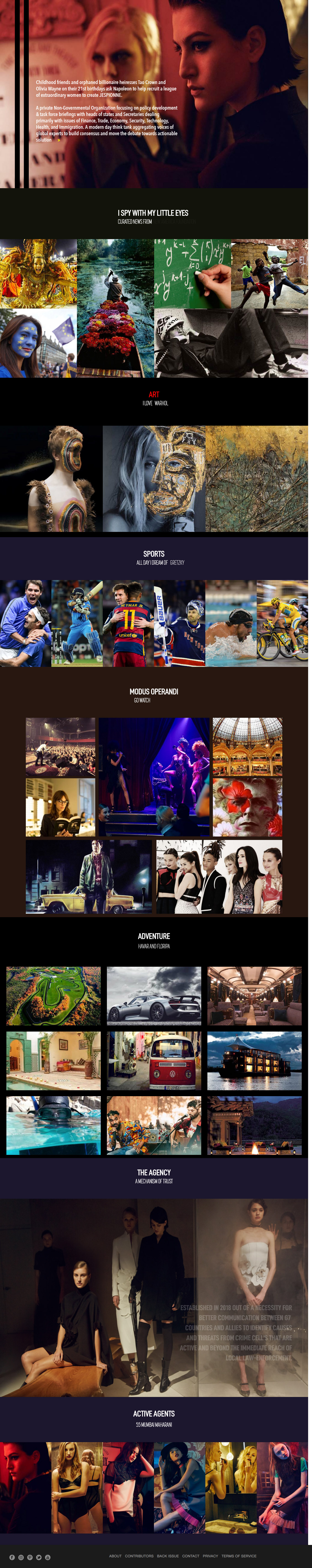312x1568 pixels.
Task: Open the Back Issue link
Action: point(168,1556)
